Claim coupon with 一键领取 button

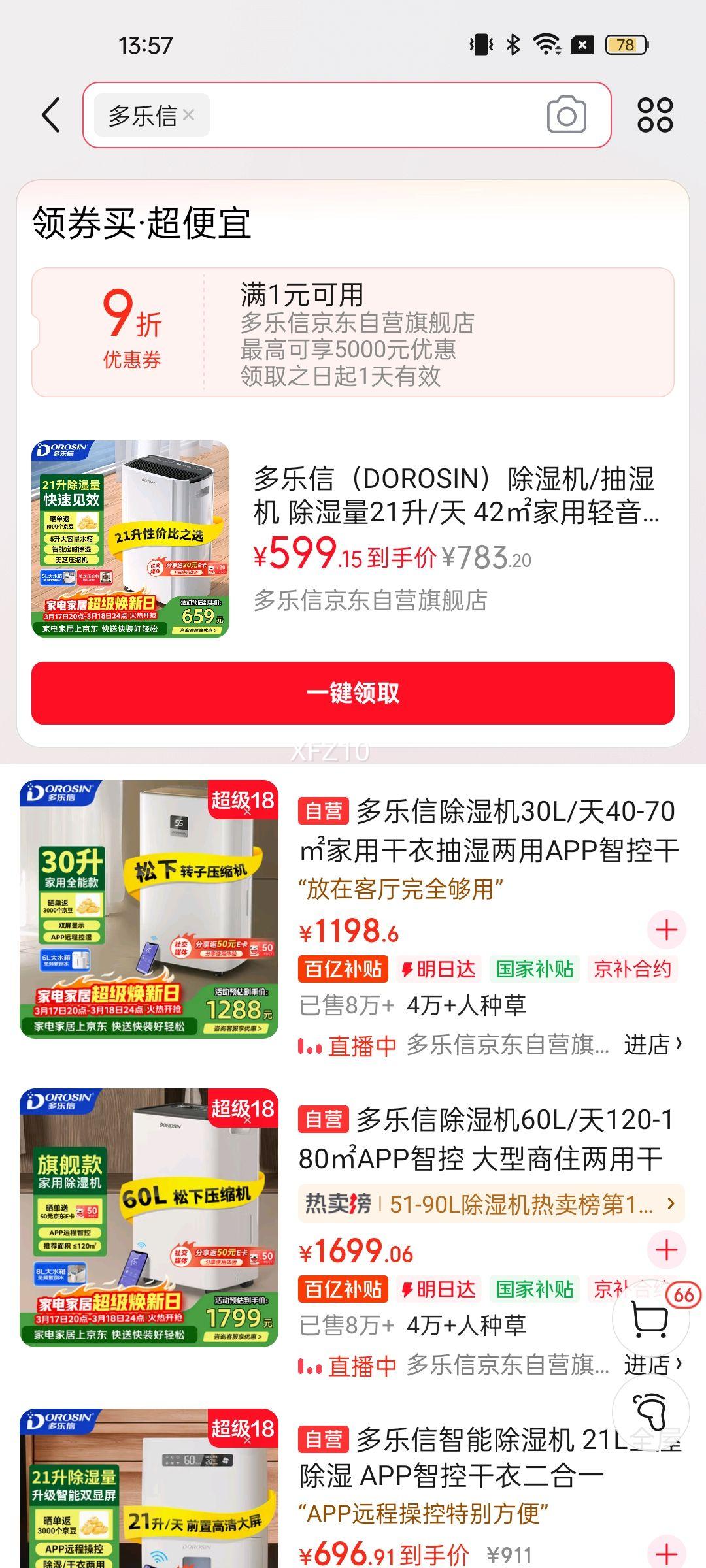coord(353,693)
